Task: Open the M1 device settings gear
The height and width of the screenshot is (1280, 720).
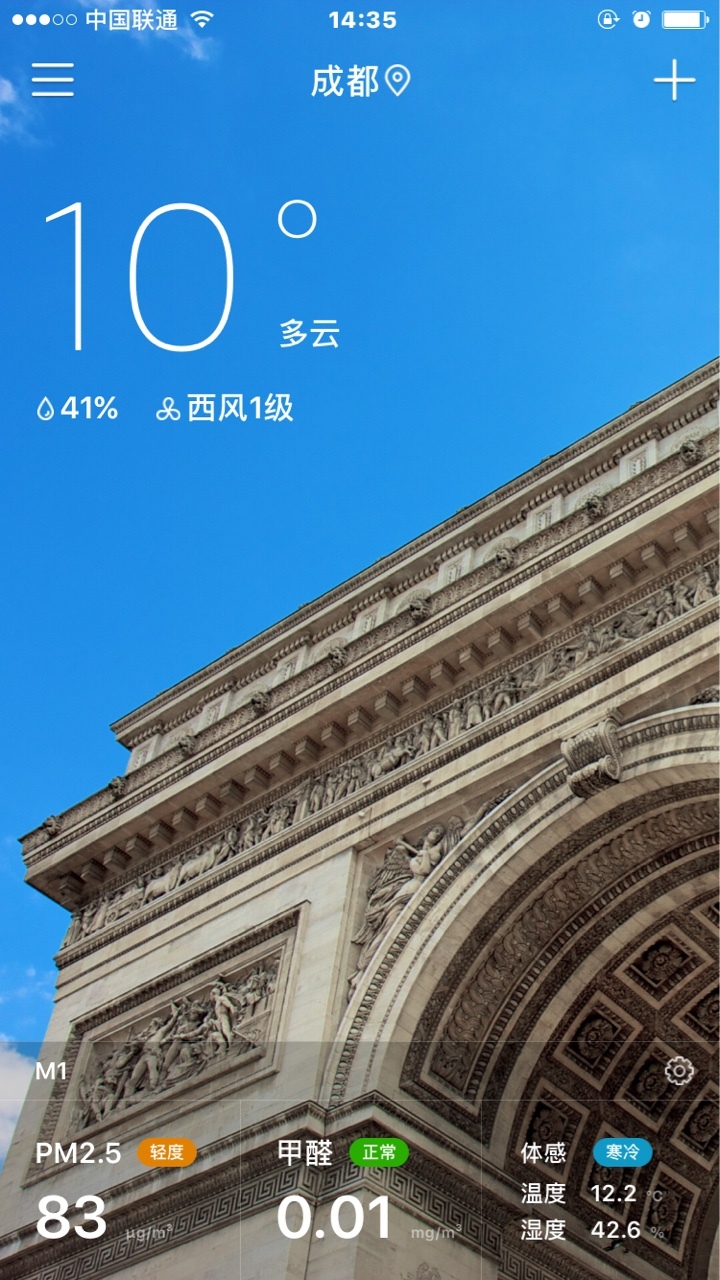Action: click(679, 1071)
